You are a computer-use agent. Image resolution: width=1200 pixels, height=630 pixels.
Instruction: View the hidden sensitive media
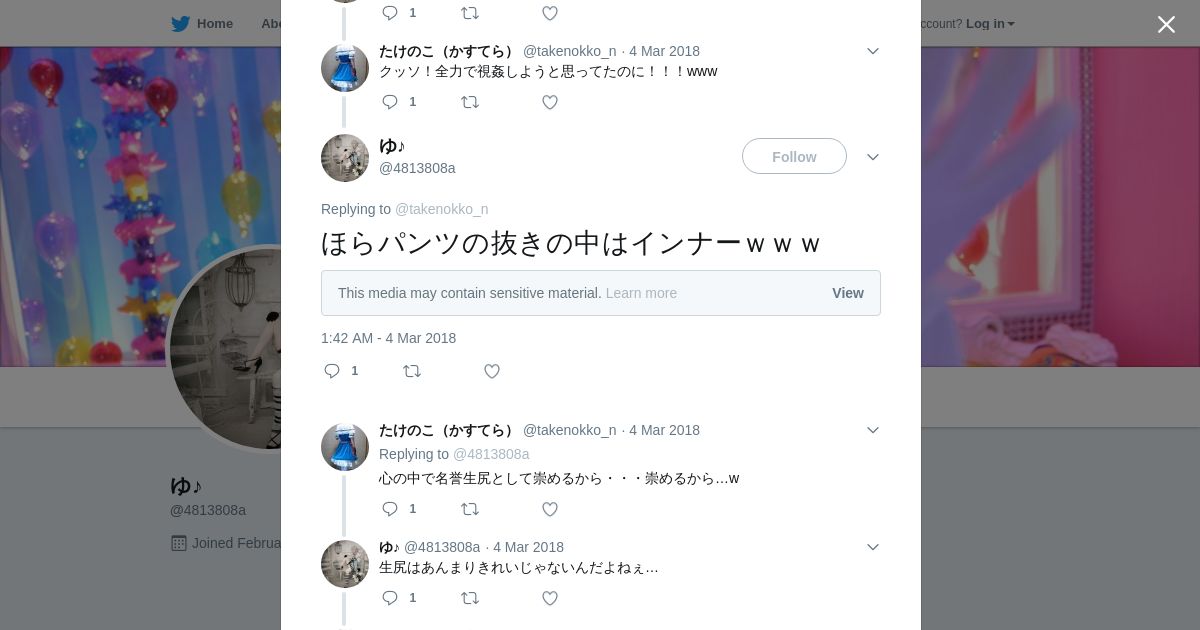coord(847,293)
